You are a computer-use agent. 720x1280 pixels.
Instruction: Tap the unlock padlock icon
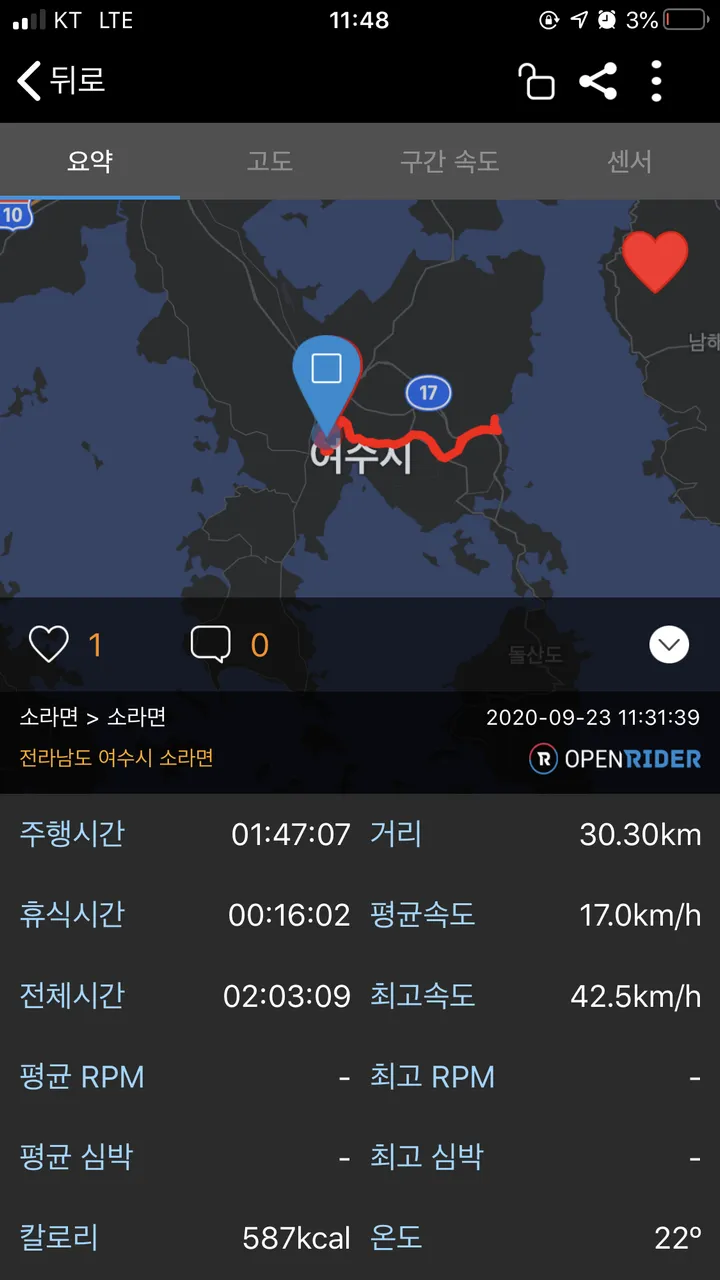pyautogui.click(x=537, y=81)
